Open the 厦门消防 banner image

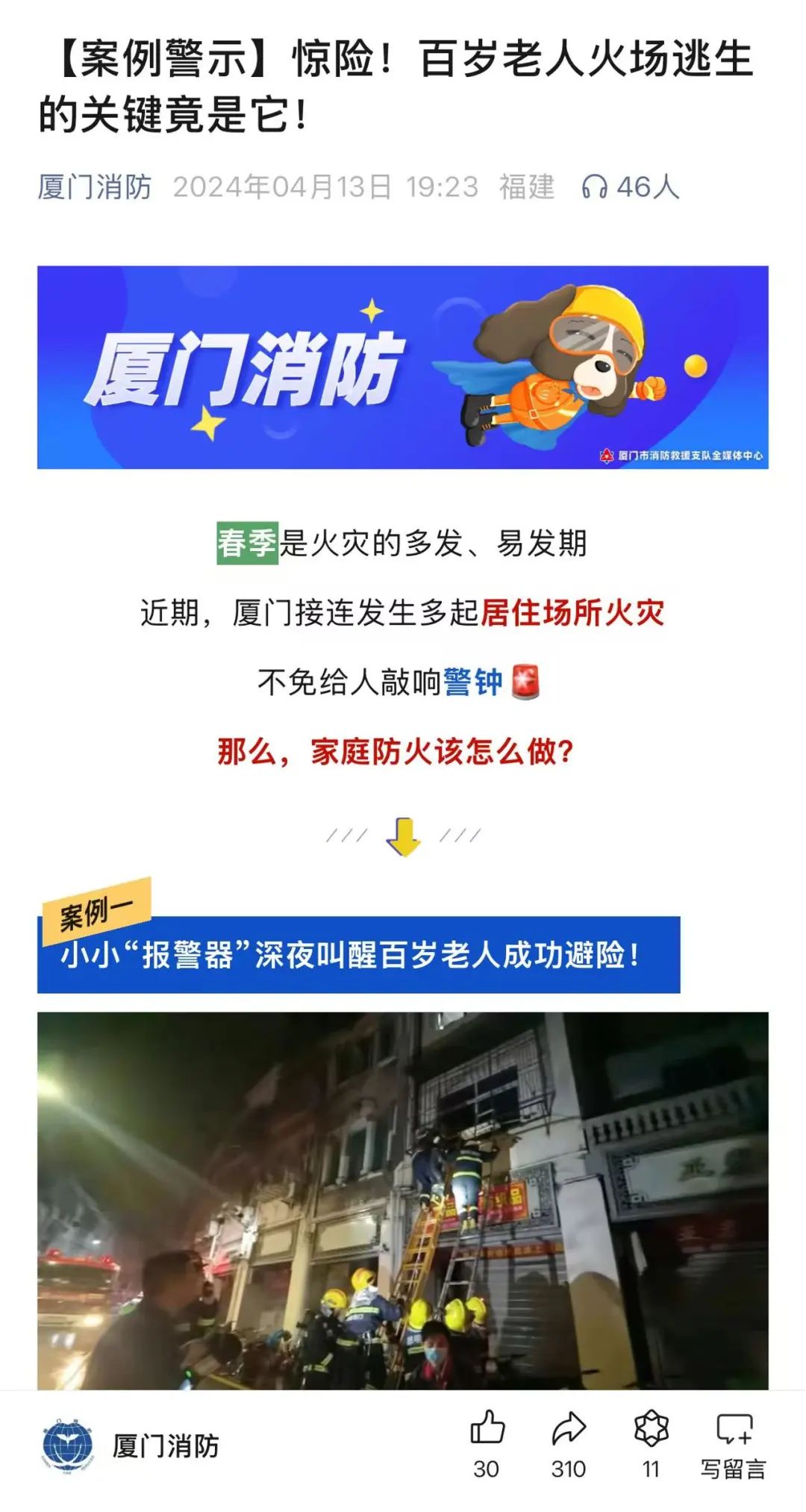click(403, 367)
